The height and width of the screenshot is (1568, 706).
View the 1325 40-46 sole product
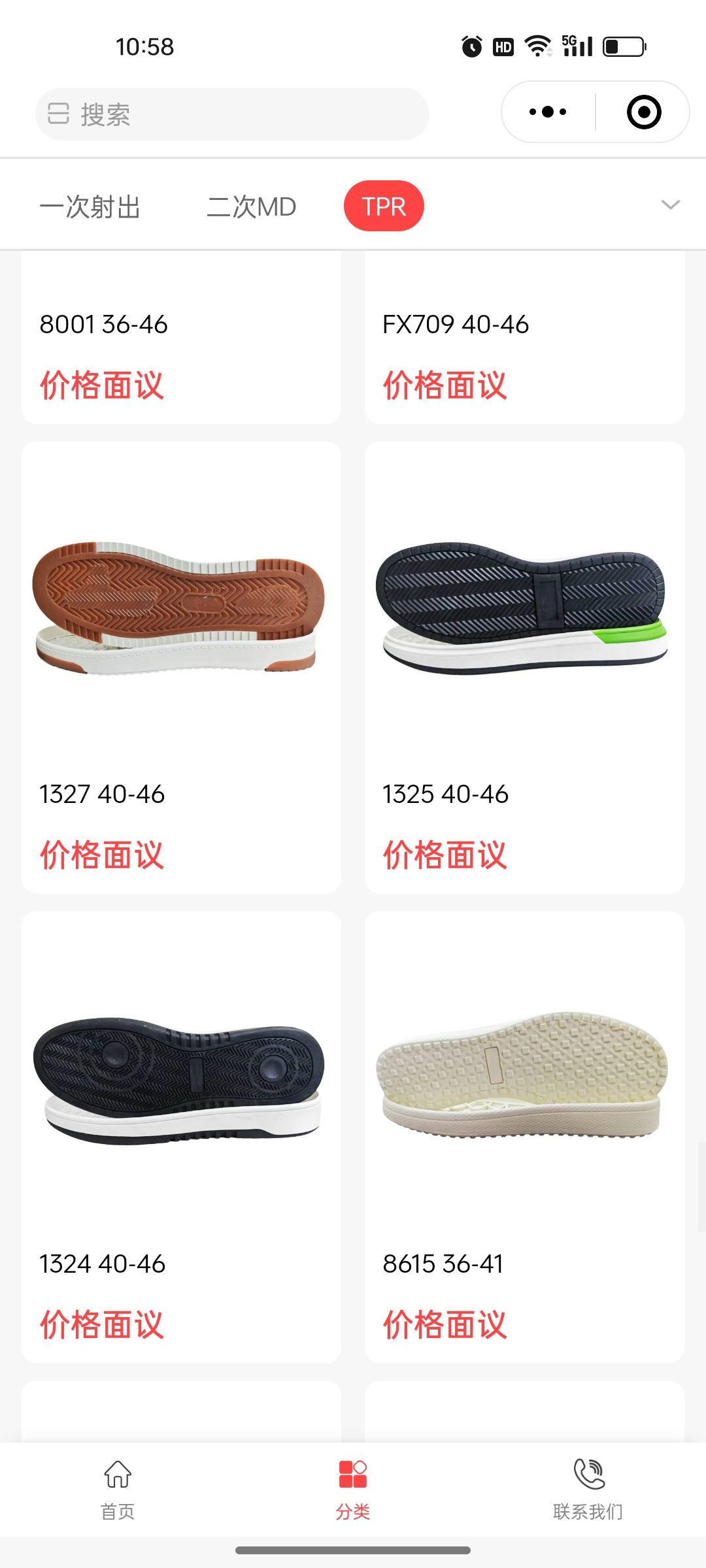click(524, 666)
